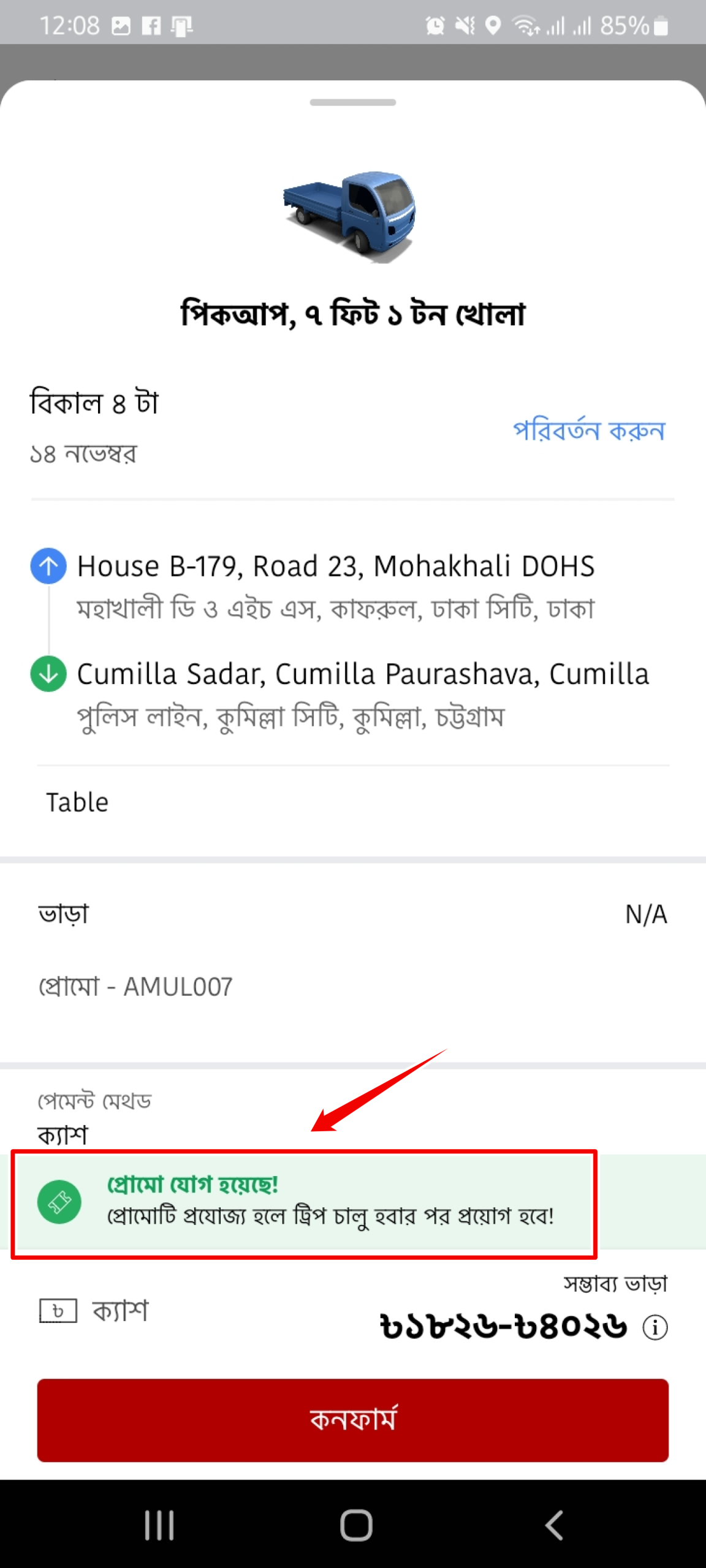Screen dimensions: 706x1568
Task: Go back using the system back button
Action: coord(553,1525)
